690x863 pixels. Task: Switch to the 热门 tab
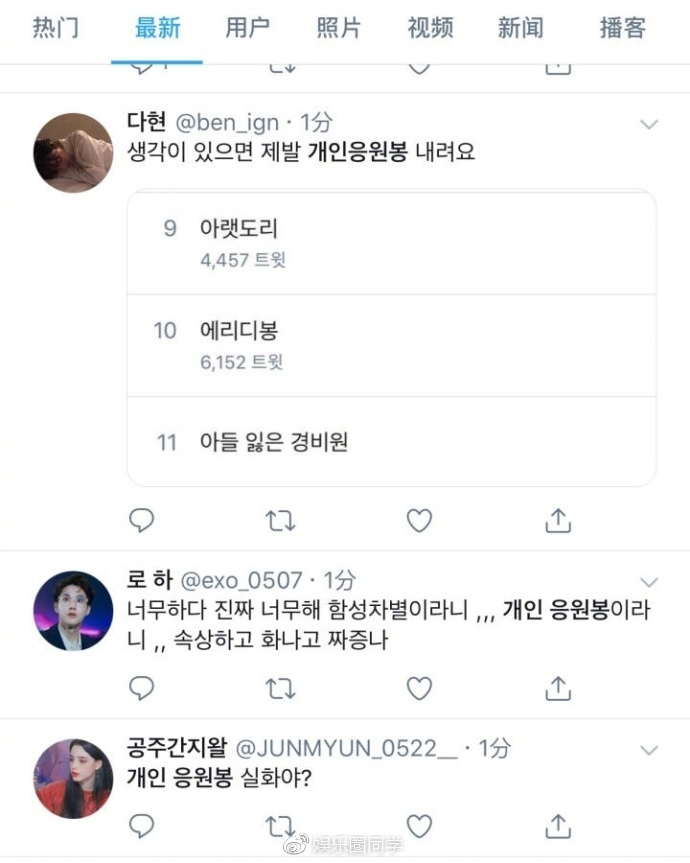click(55, 28)
